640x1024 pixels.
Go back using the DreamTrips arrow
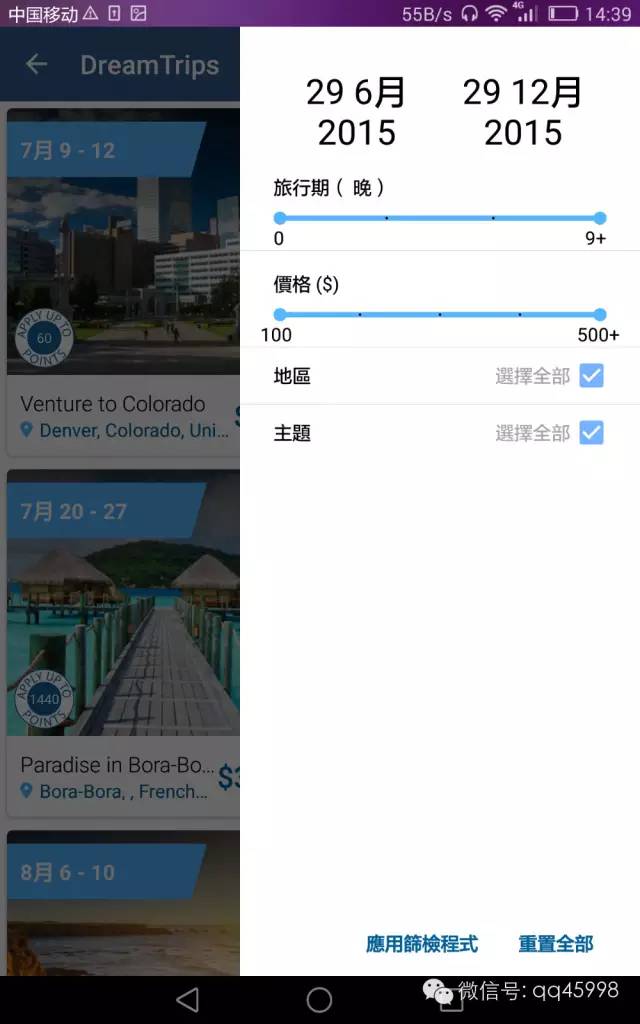coord(37,65)
